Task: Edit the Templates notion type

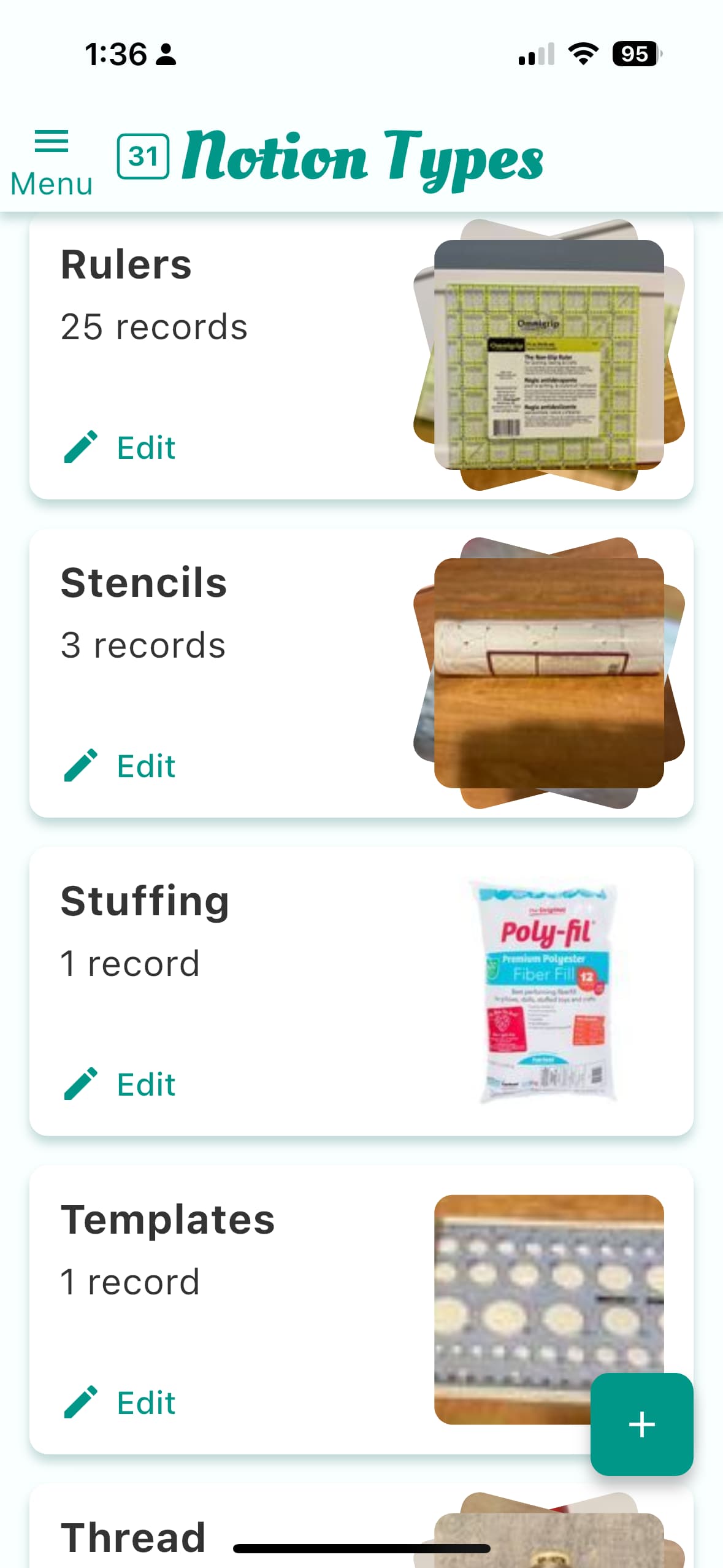Action: (120, 1402)
